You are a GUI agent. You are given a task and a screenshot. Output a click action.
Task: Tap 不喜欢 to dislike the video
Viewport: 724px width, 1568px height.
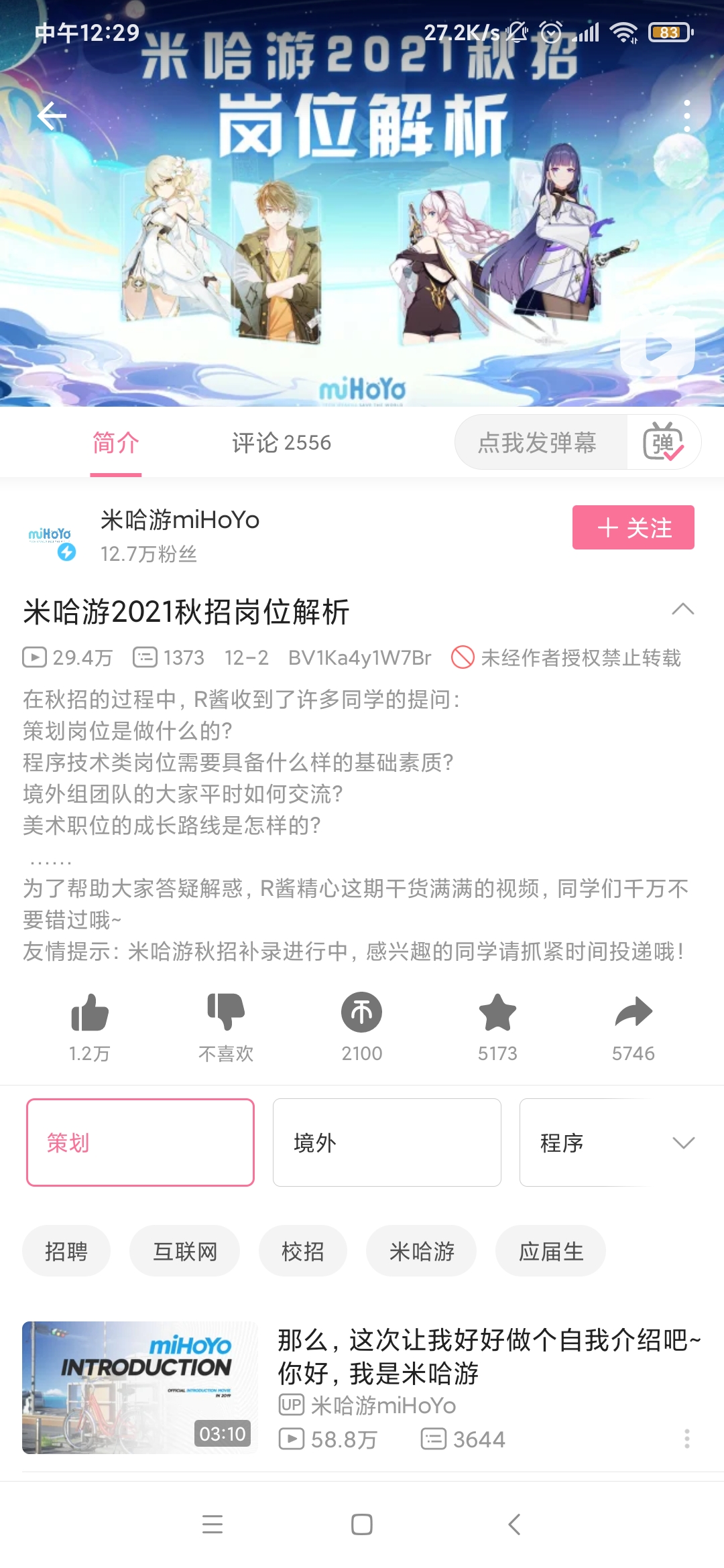click(226, 1014)
